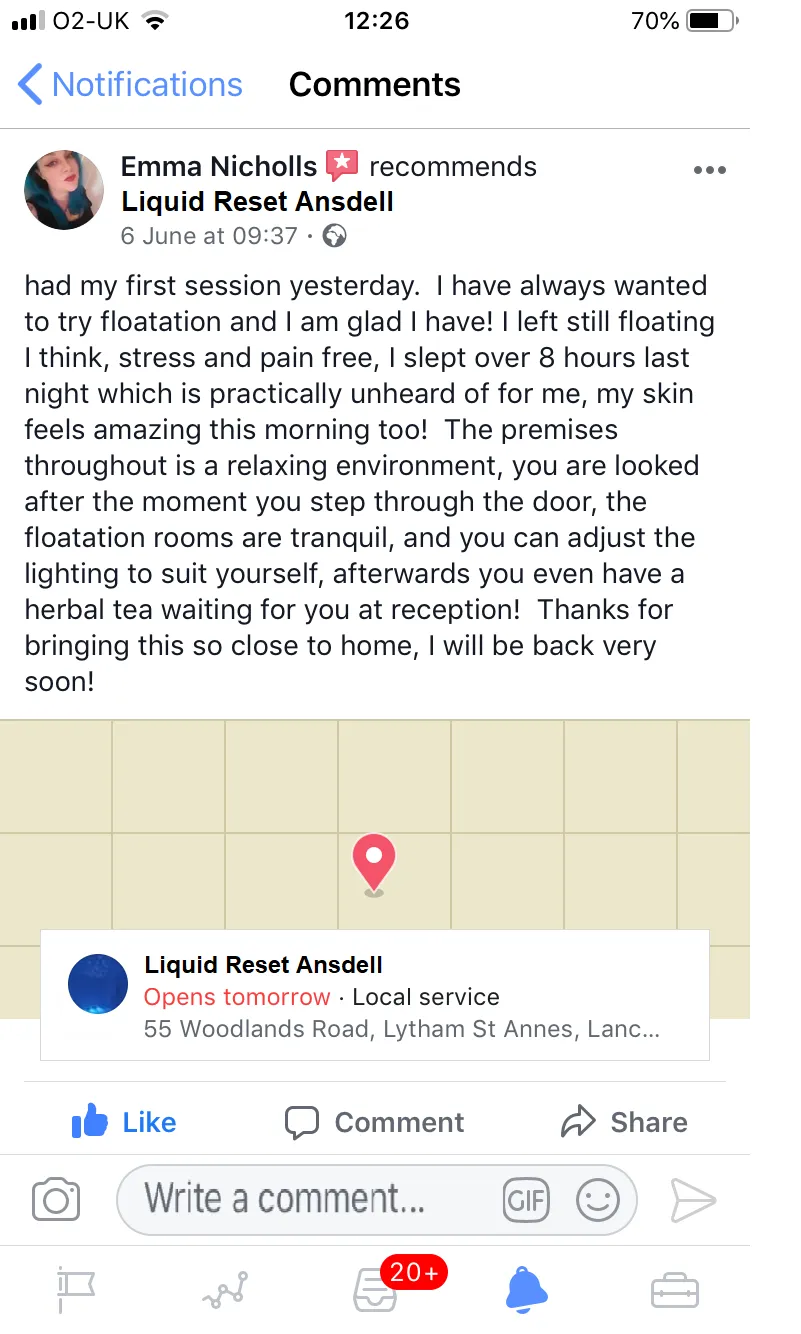Insert a GIF in the comment
The image size is (801, 1334).
[526, 1200]
